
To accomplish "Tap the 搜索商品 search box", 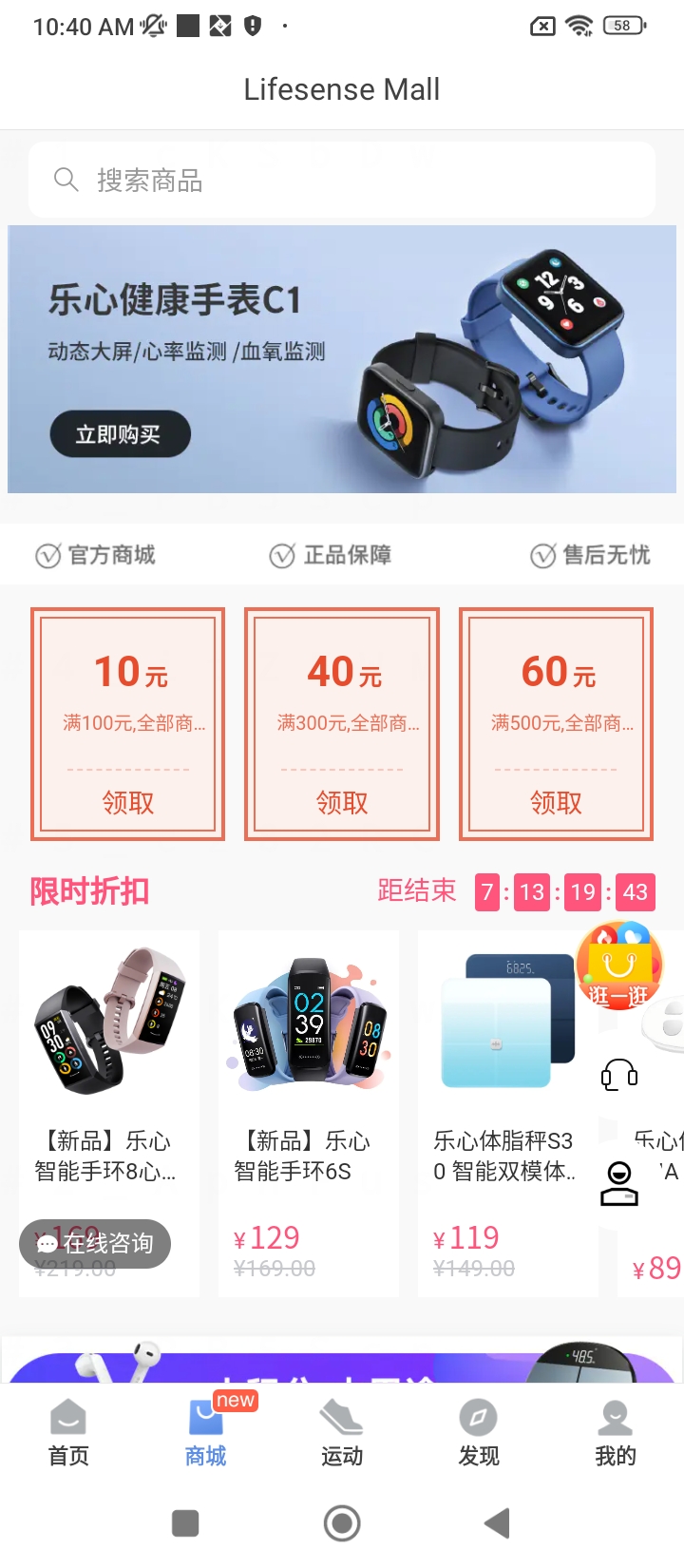I will 342,181.
